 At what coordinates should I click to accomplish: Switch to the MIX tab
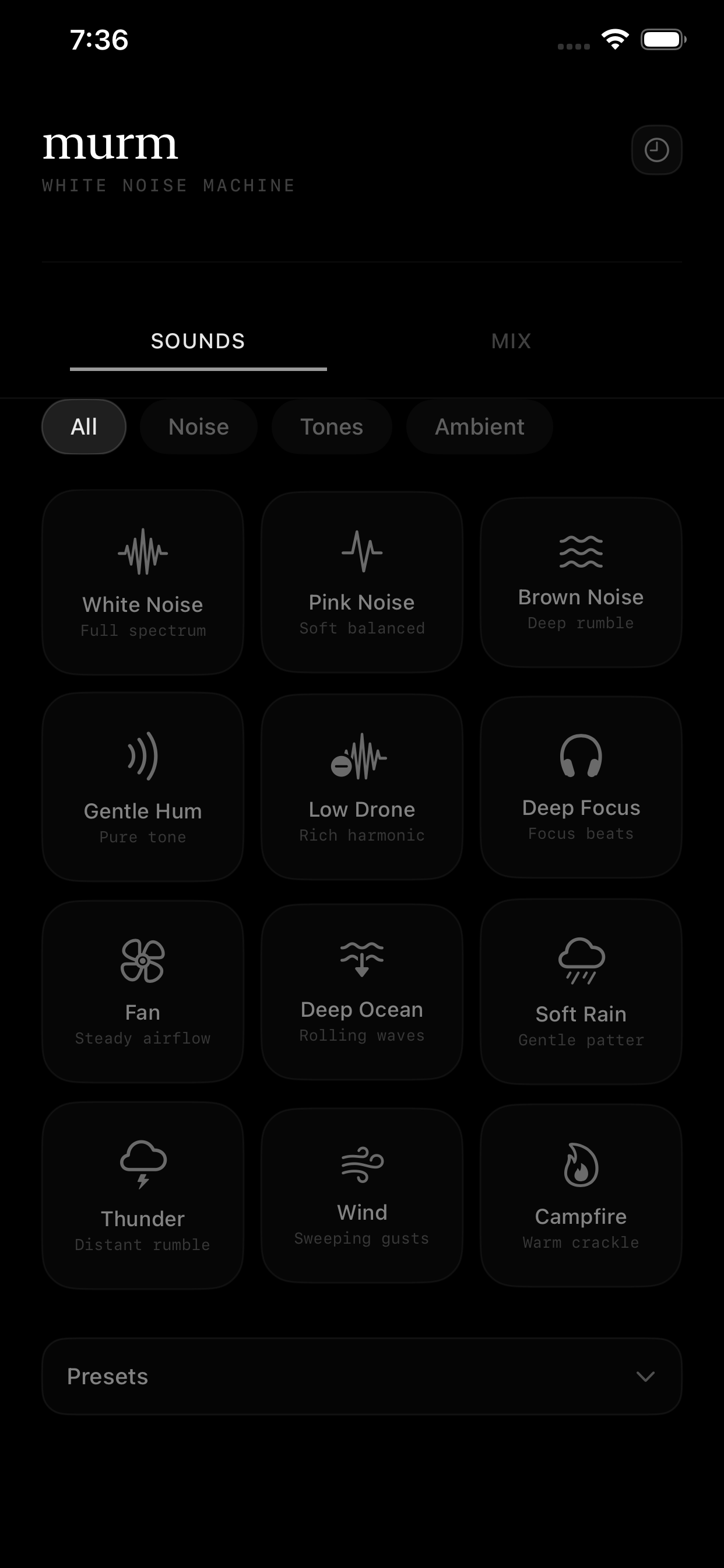pos(511,341)
